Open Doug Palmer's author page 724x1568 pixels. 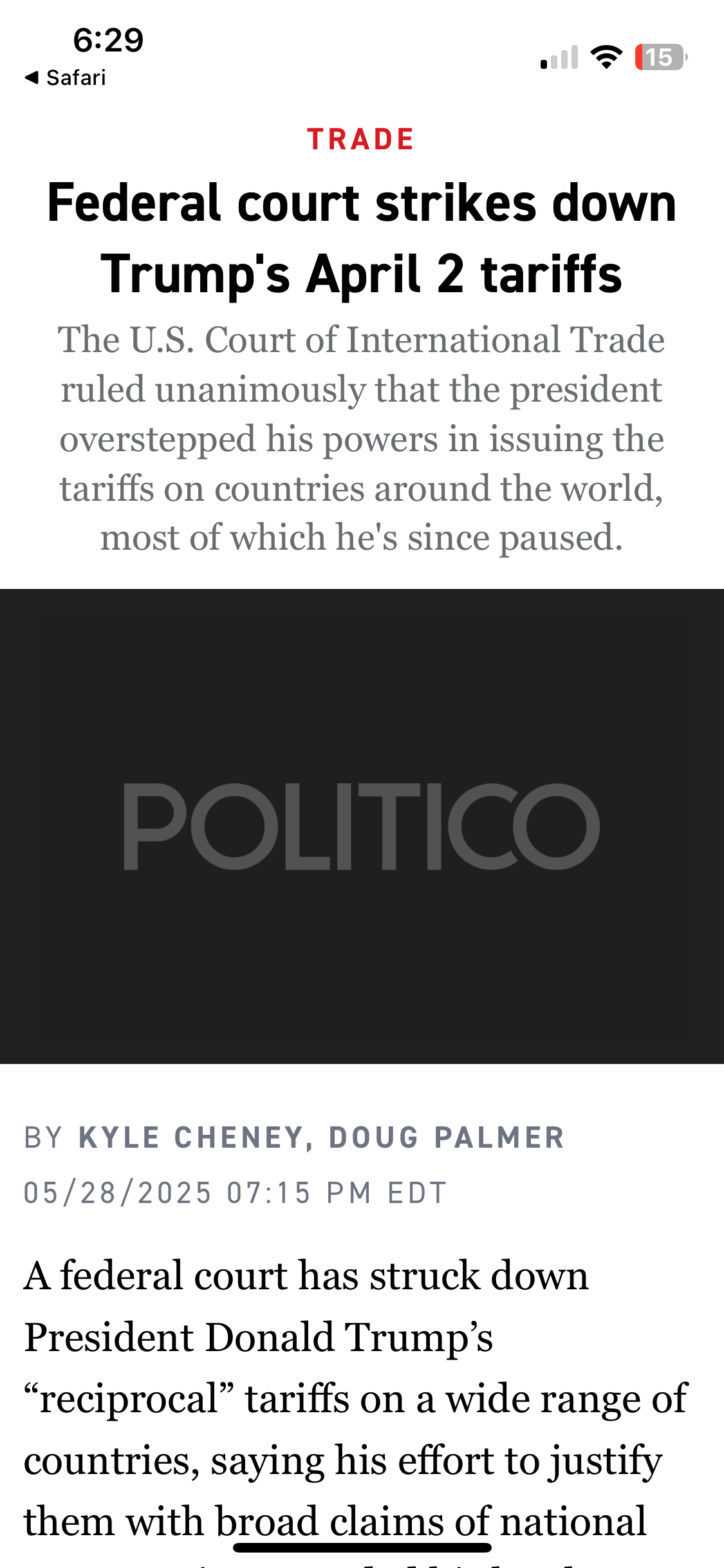pos(447,1137)
